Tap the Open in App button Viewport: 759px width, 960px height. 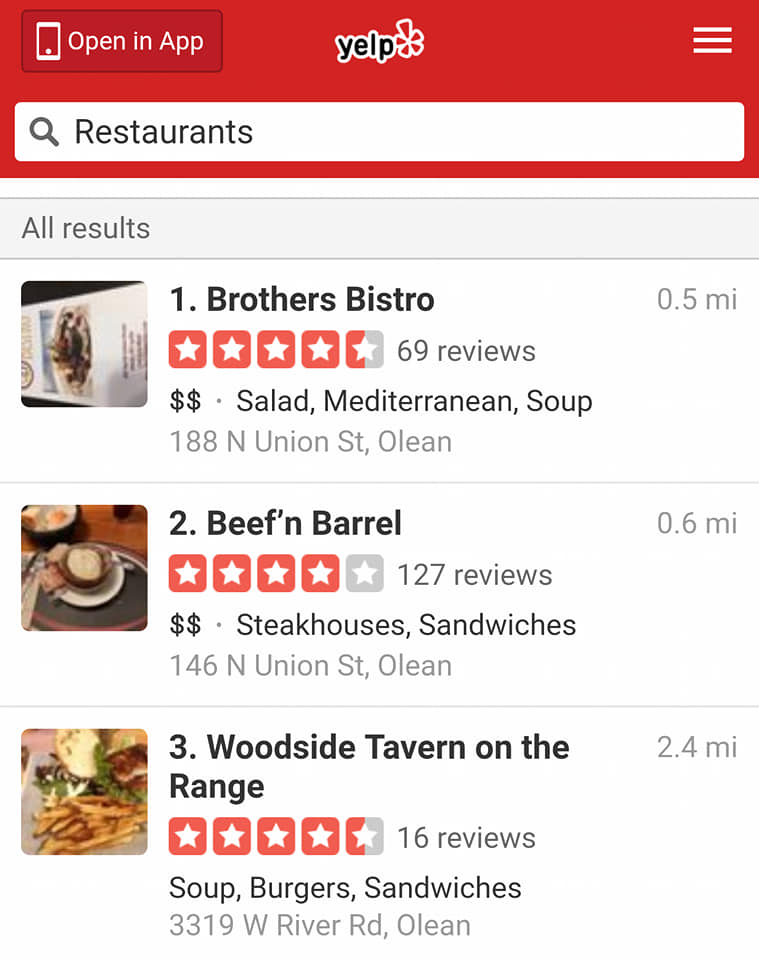[122, 42]
